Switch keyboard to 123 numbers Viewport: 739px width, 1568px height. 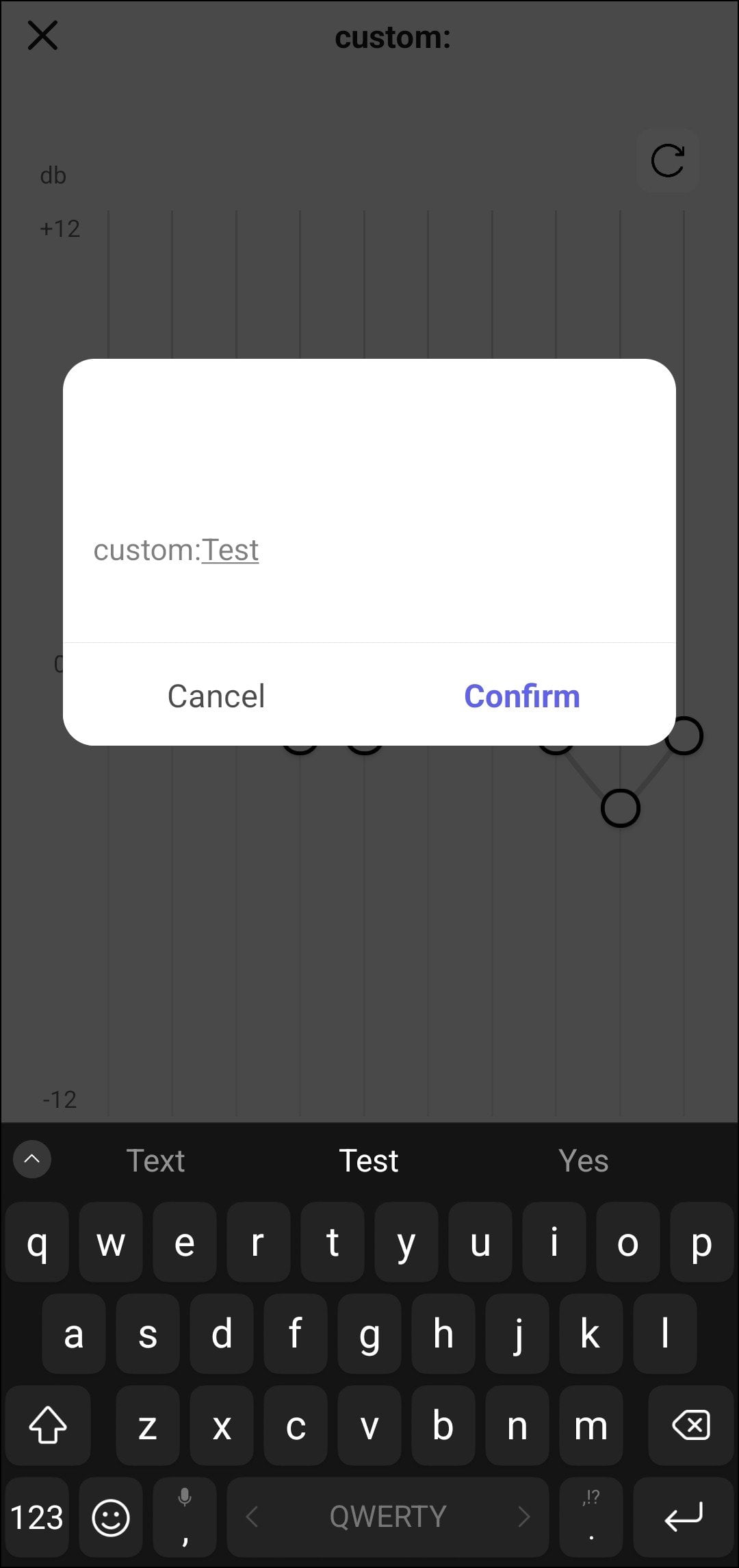pos(37,1517)
